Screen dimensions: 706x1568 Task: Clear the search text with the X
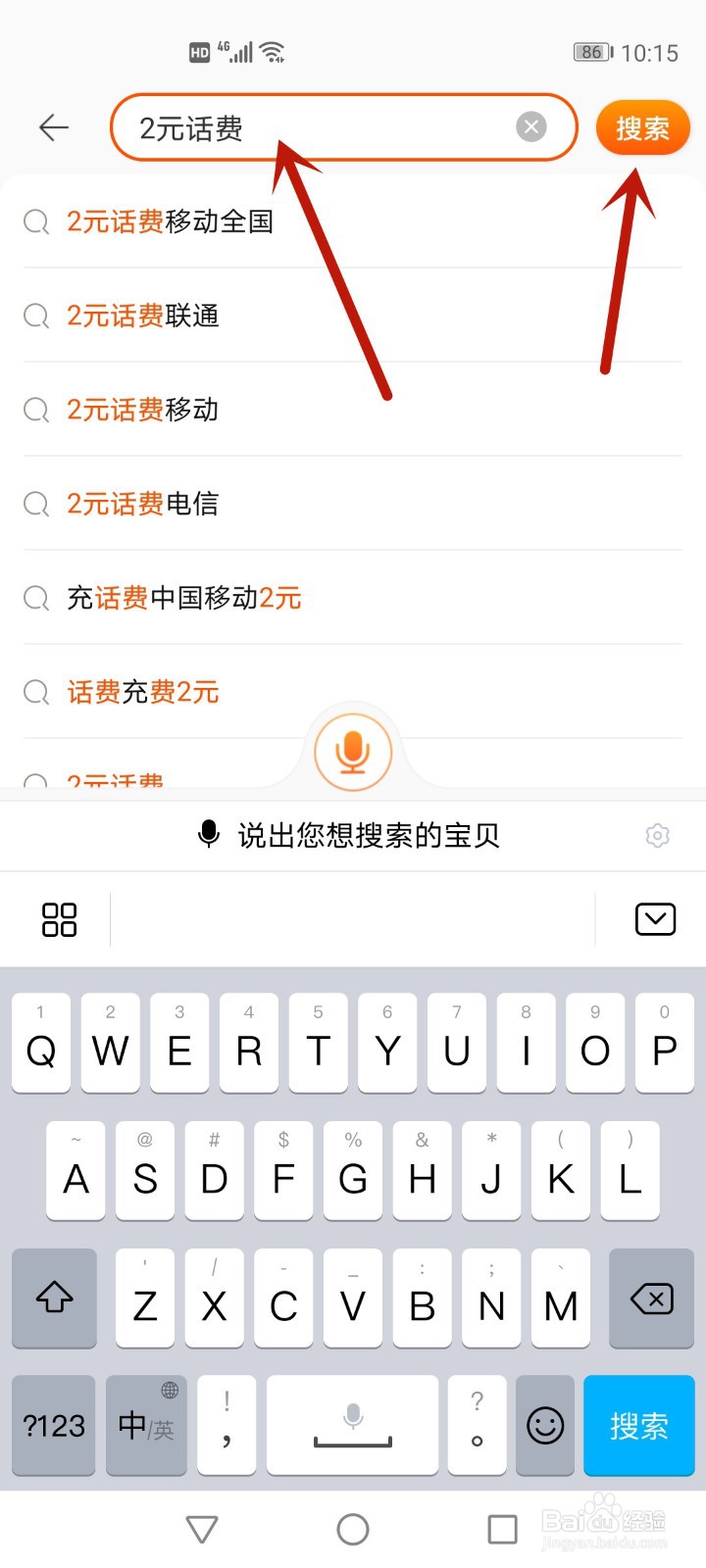[530, 126]
